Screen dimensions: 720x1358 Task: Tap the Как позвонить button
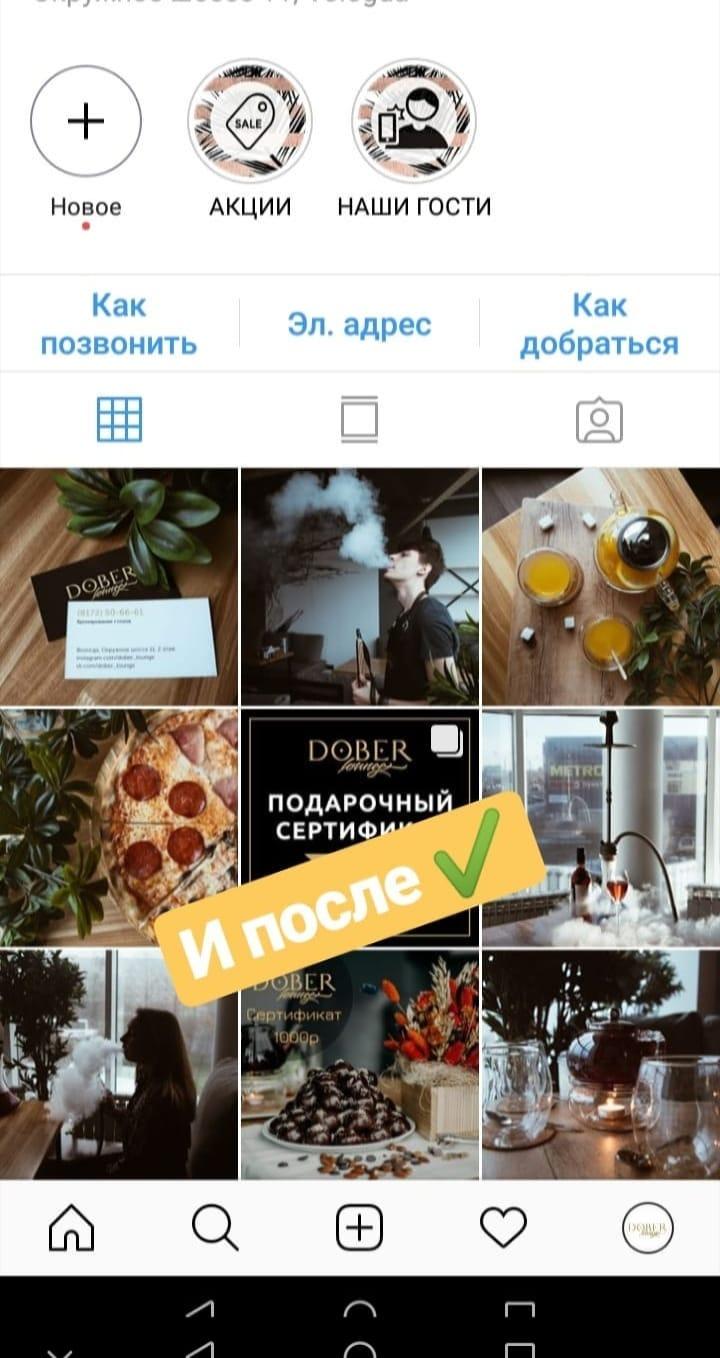(x=119, y=324)
